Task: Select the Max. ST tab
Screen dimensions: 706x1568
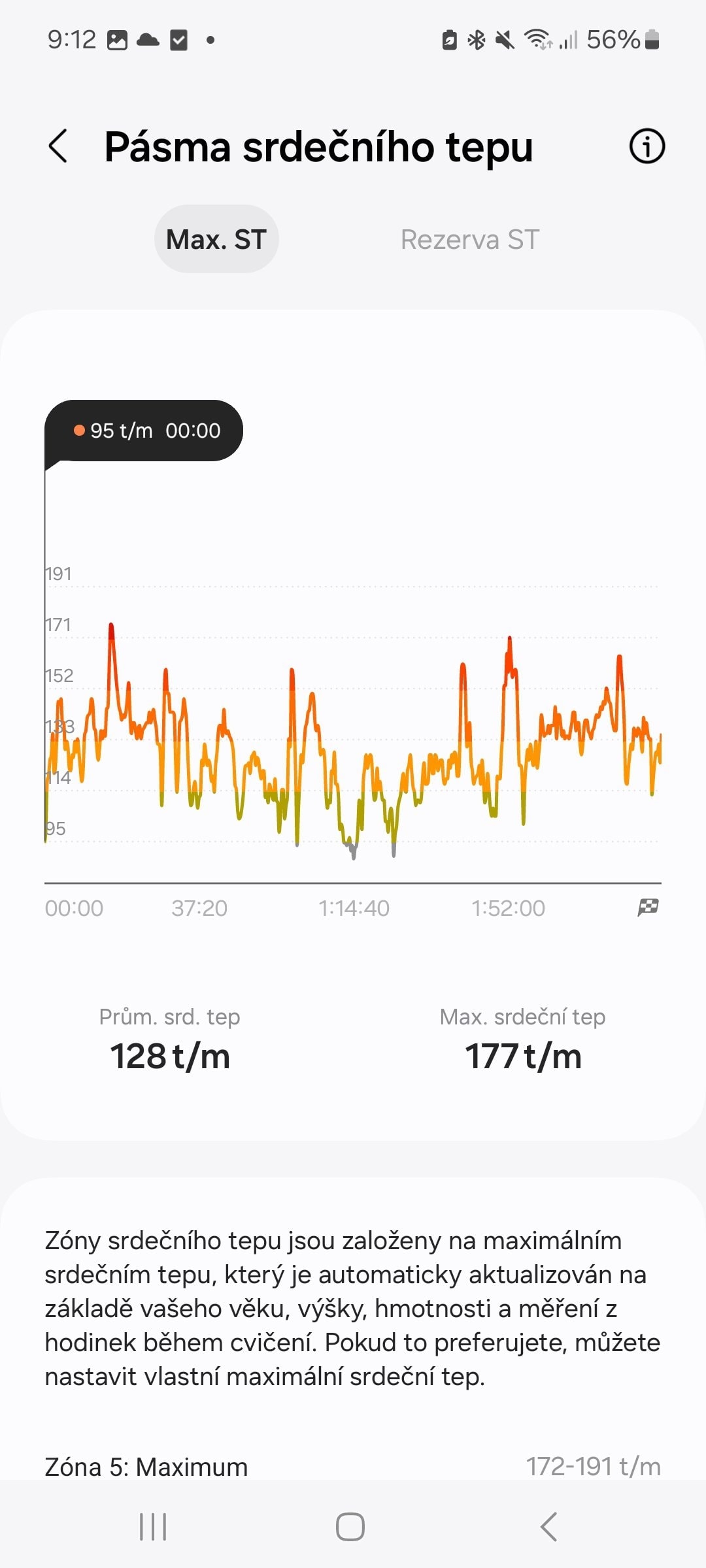Action: coord(216,239)
